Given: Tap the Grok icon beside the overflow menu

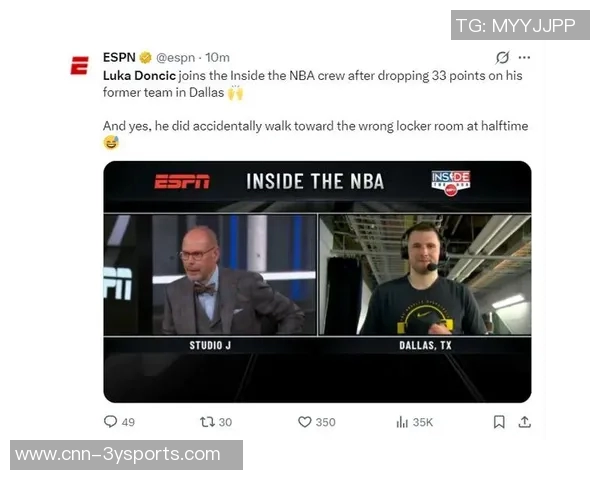Looking at the screenshot, I should [503, 57].
